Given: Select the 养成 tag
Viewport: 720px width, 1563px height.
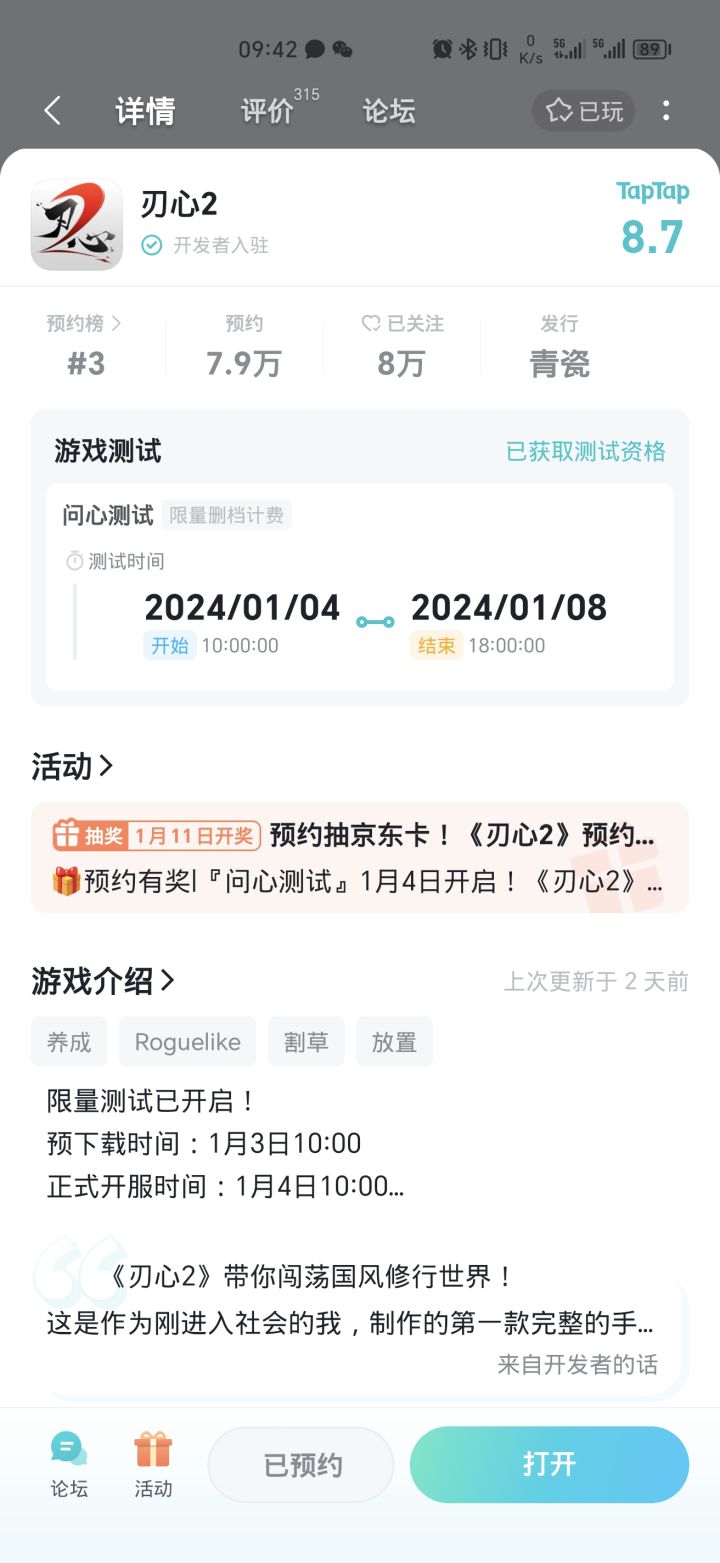Looking at the screenshot, I should click(69, 1042).
